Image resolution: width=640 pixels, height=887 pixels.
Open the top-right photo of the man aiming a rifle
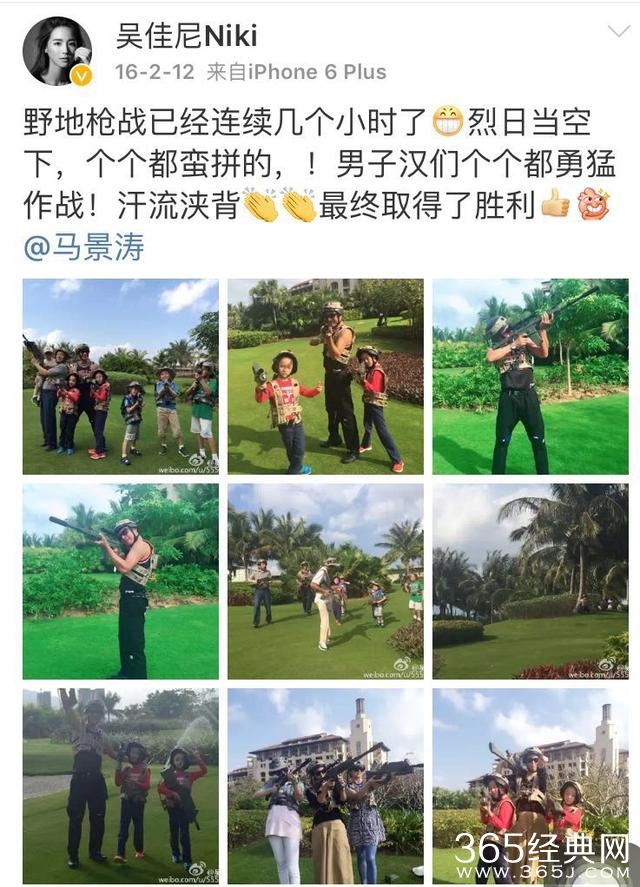pos(530,376)
